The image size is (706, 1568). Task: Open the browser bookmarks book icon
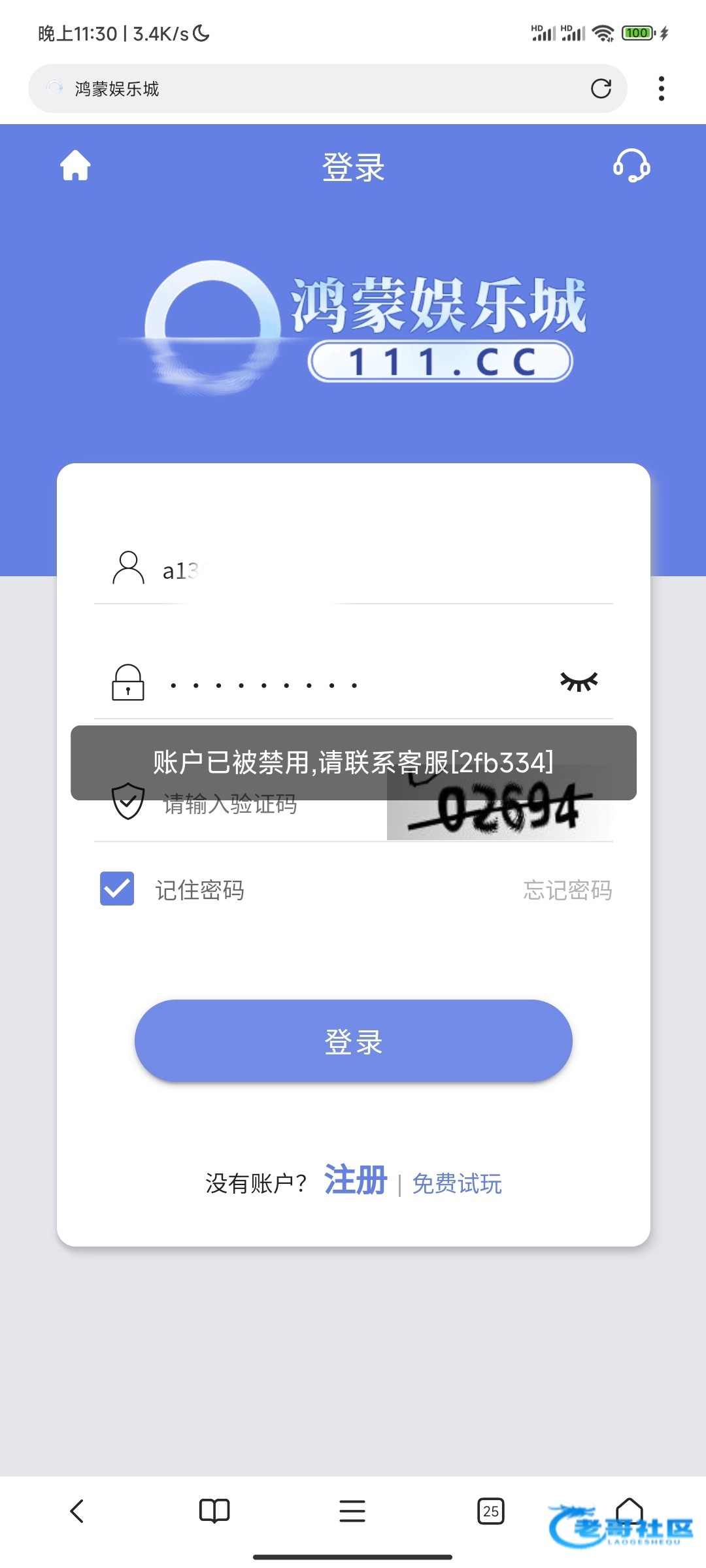click(x=214, y=1511)
